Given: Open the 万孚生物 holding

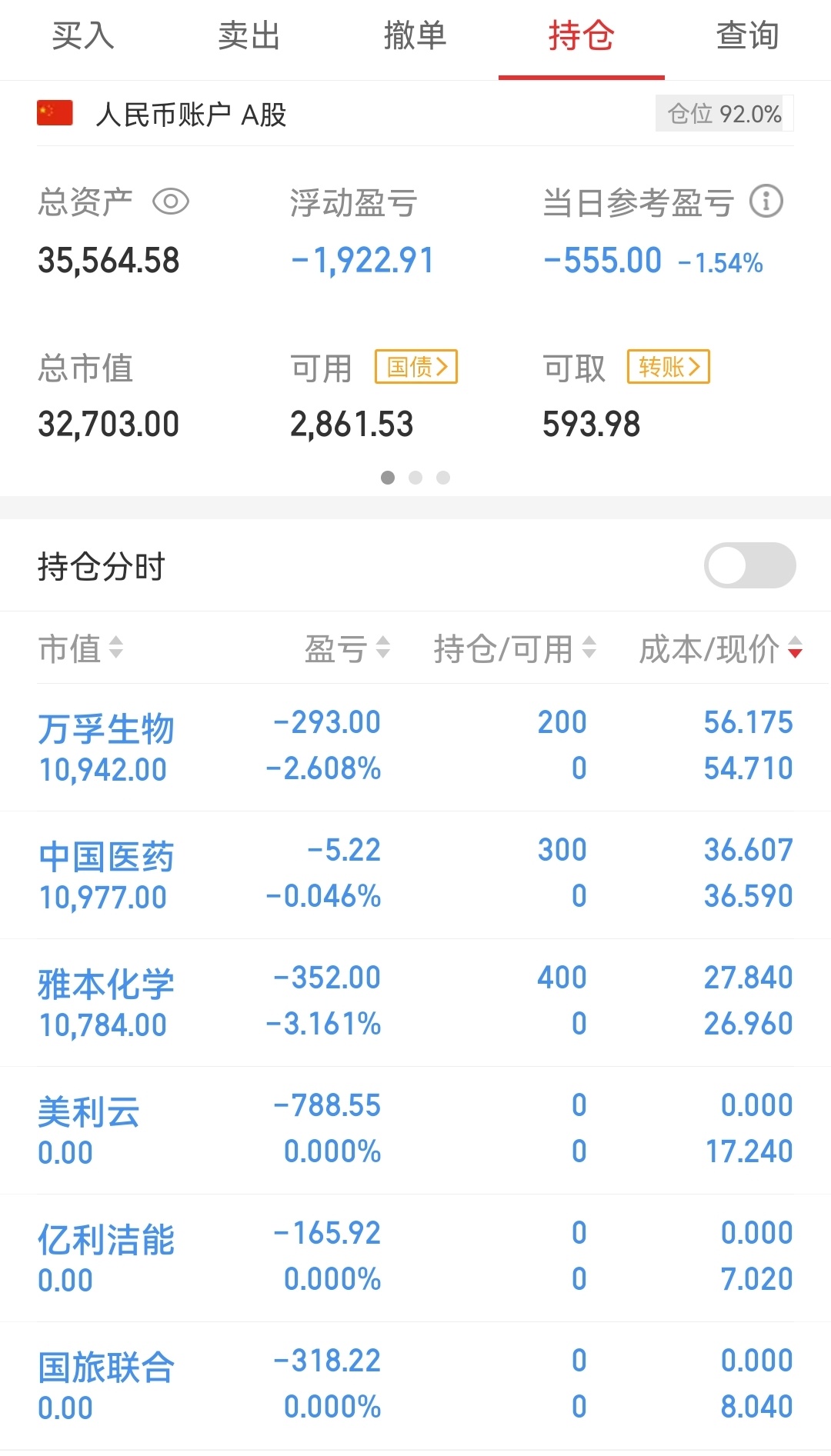Looking at the screenshot, I should tap(415, 747).
